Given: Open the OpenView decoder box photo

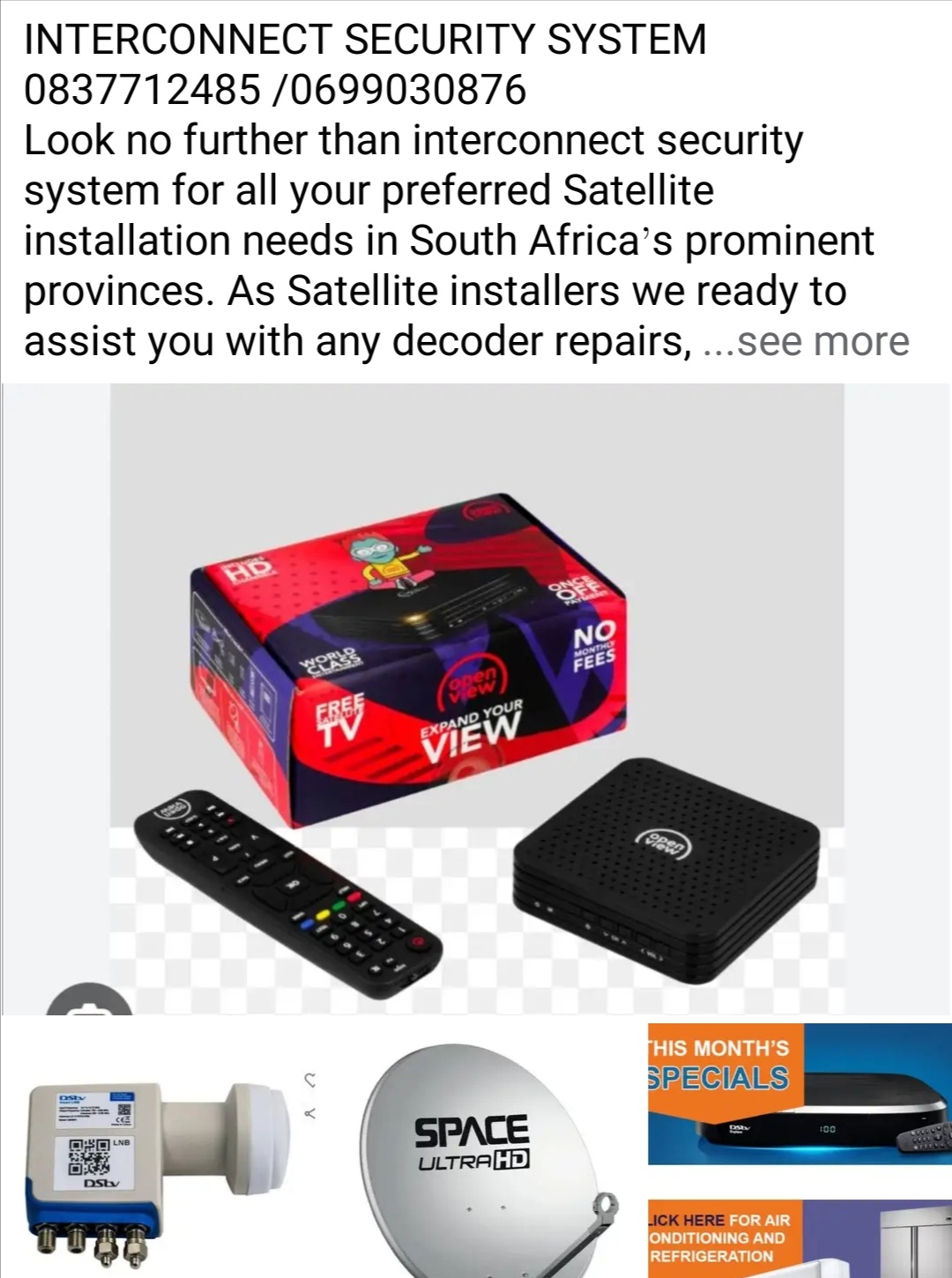Looking at the screenshot, I should (x=476, y=698).
